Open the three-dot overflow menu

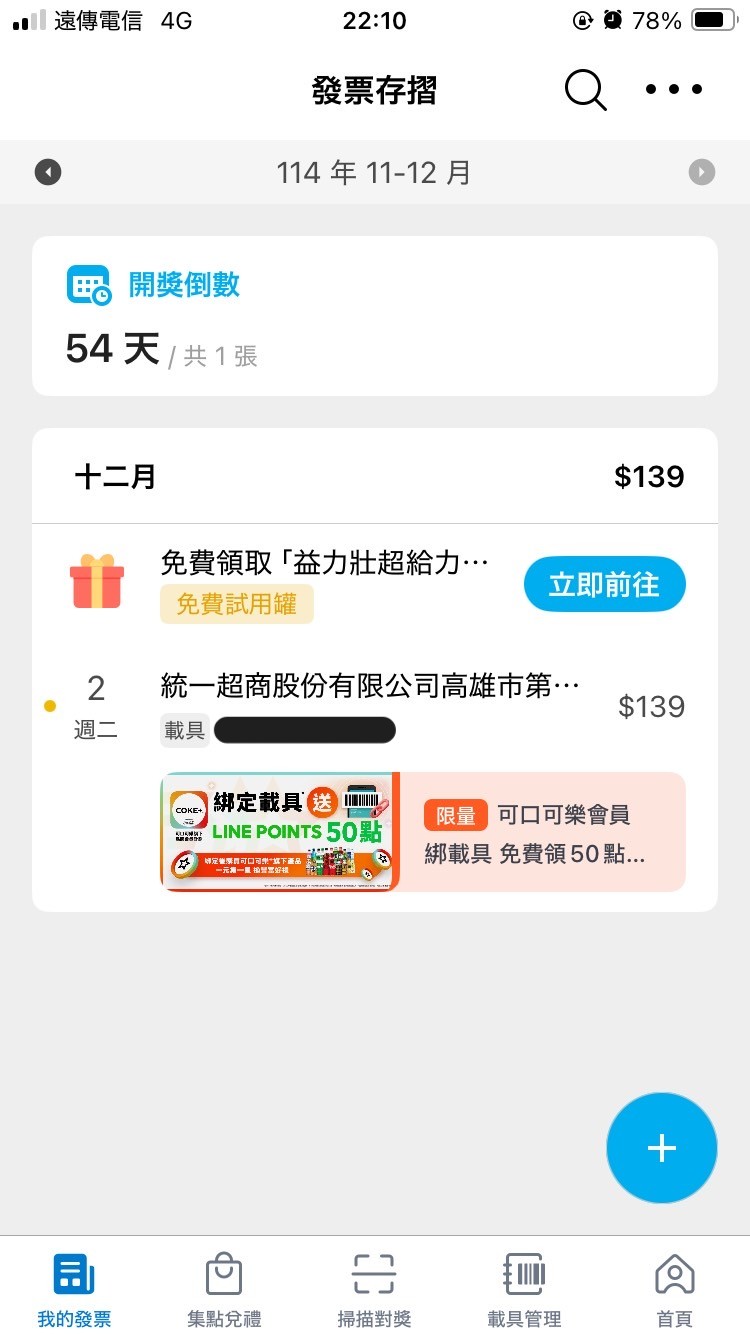tap(674, 90)
